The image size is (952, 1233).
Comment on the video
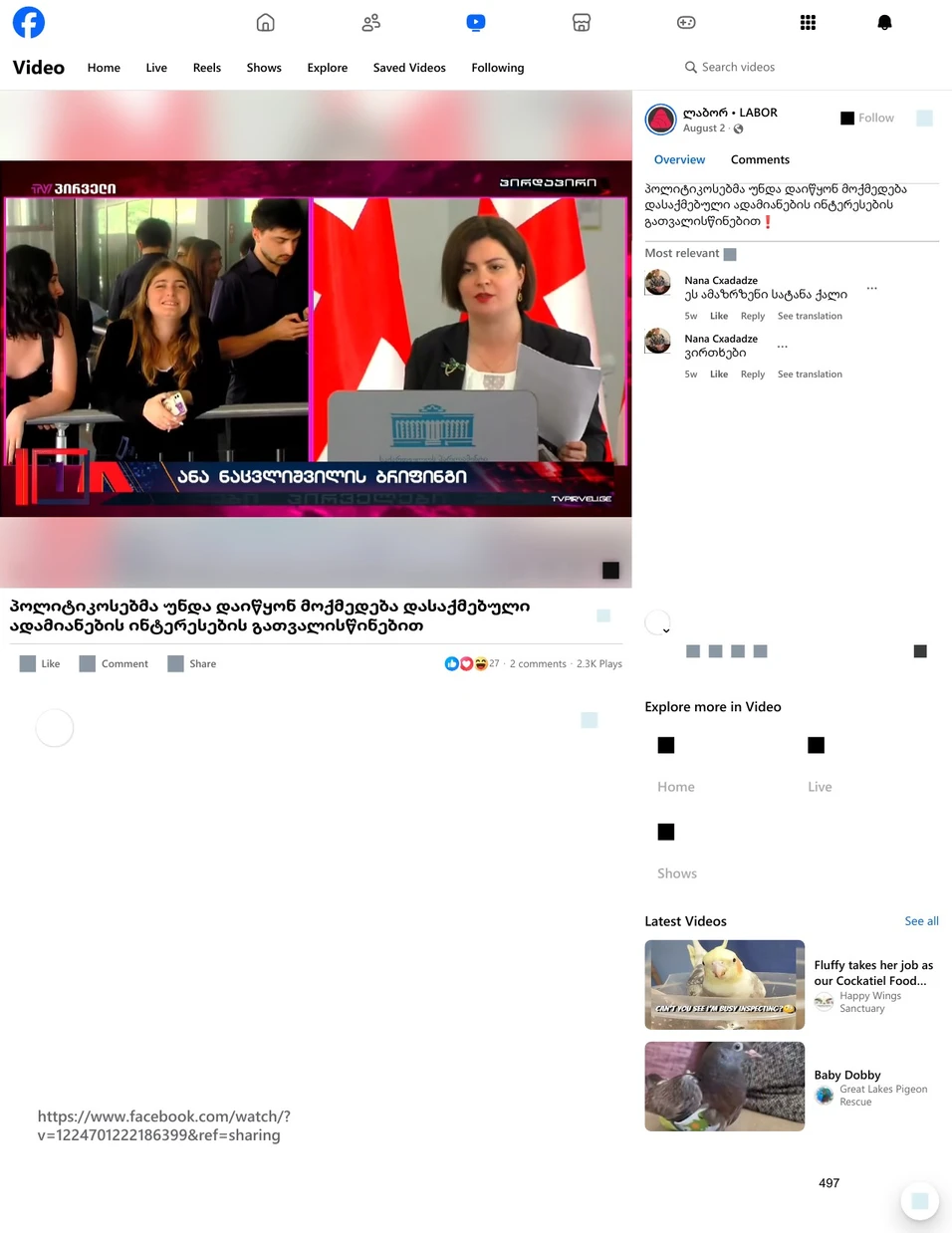click(115, 663)
